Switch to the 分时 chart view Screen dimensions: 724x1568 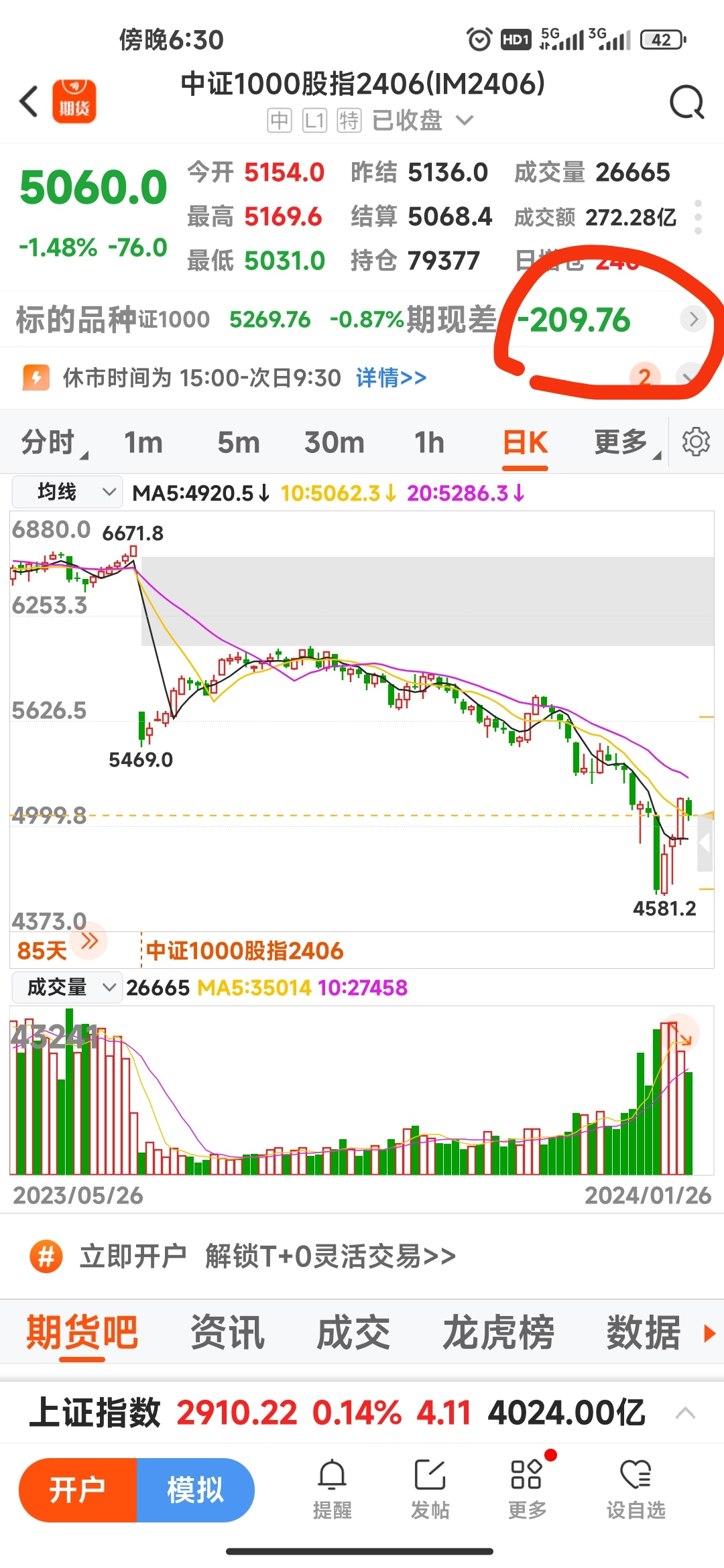click(x=48, y=442)
